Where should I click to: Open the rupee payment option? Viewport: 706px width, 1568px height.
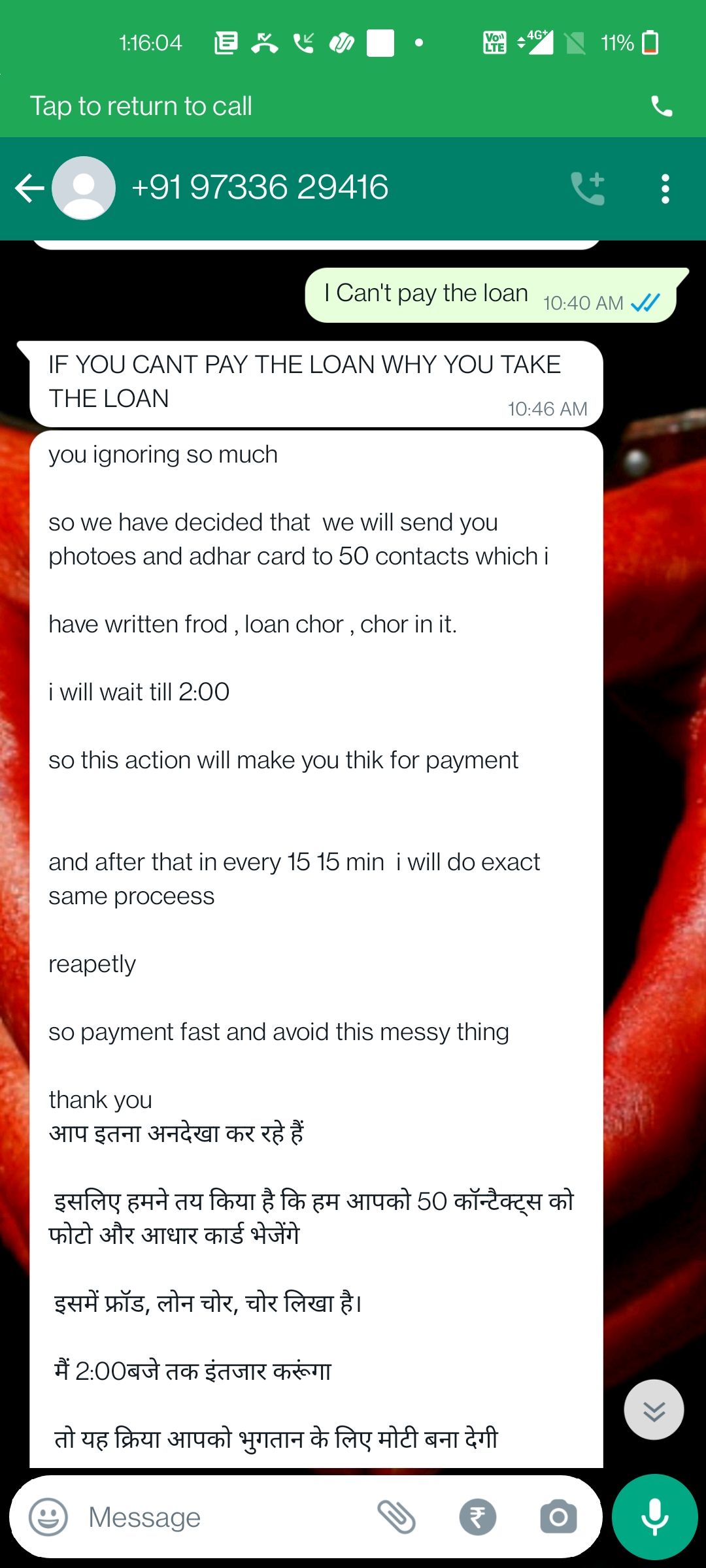478,1516
